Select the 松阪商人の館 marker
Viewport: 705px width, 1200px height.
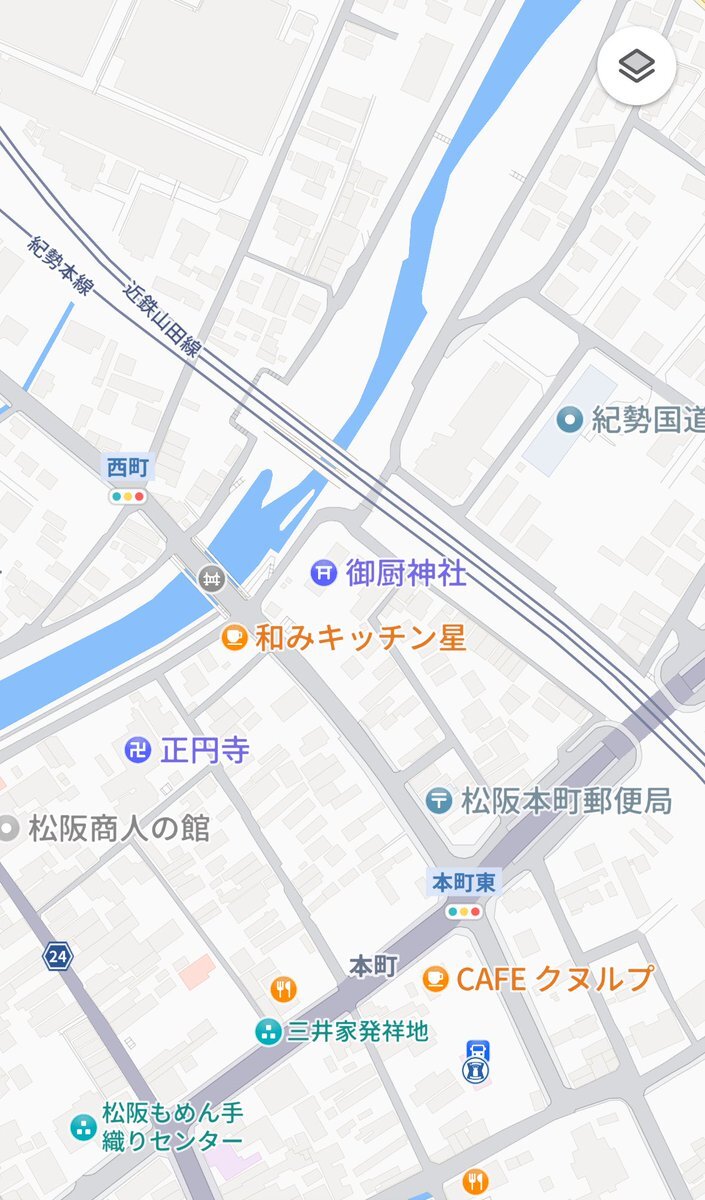tap(8, 828)
